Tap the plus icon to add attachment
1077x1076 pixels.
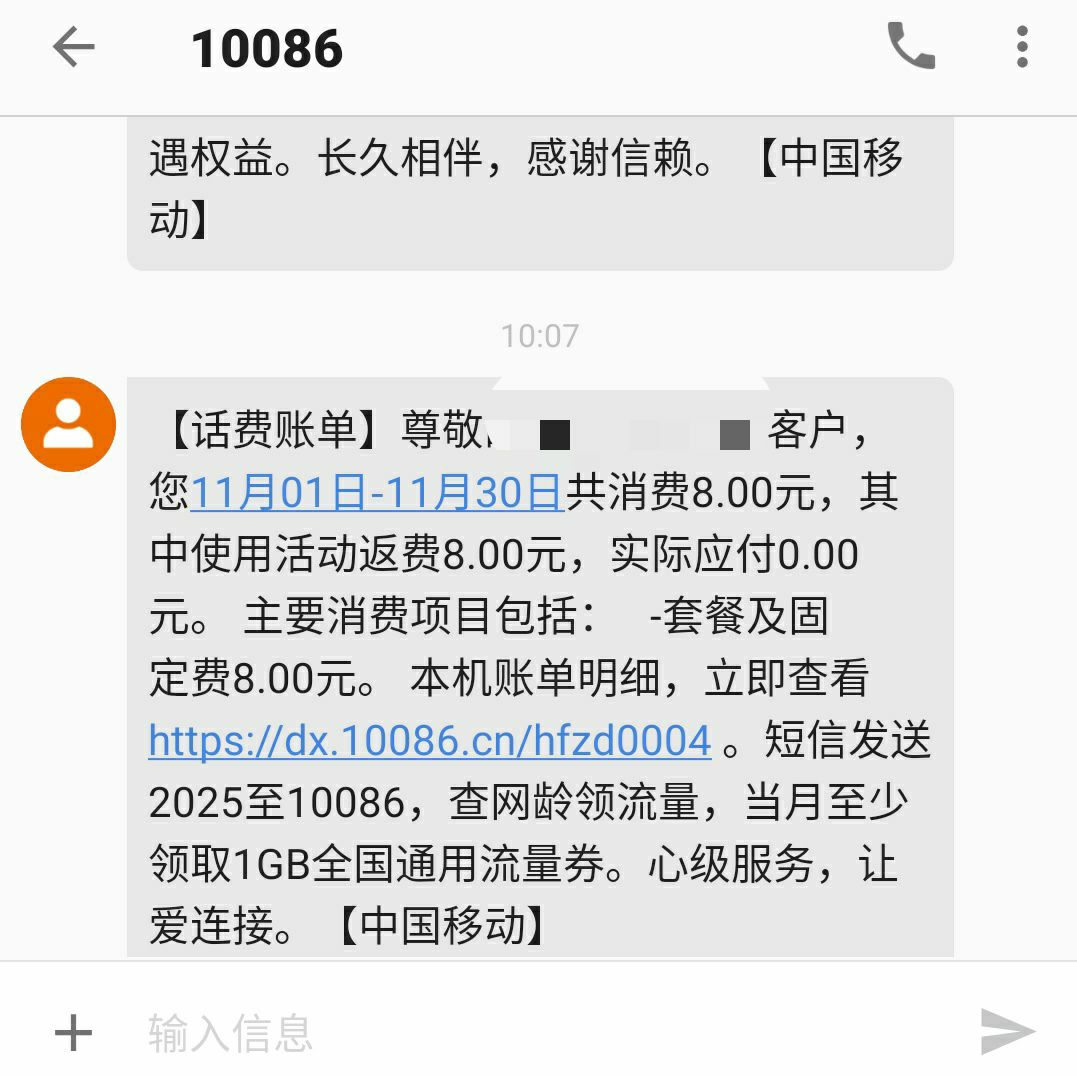(x=73, y=1032)
